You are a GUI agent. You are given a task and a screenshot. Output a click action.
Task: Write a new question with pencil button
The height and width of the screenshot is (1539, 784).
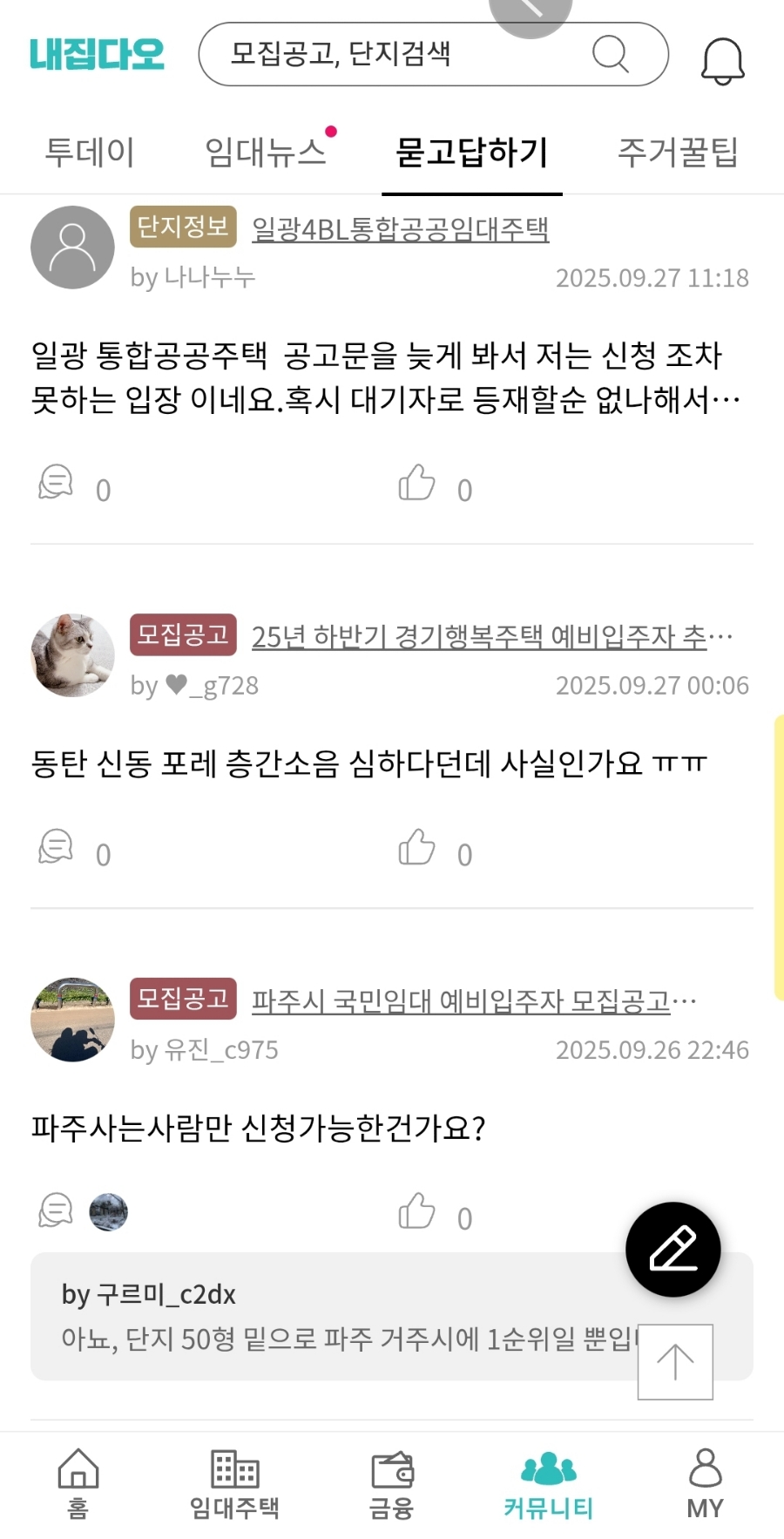tap(672, 1249)
